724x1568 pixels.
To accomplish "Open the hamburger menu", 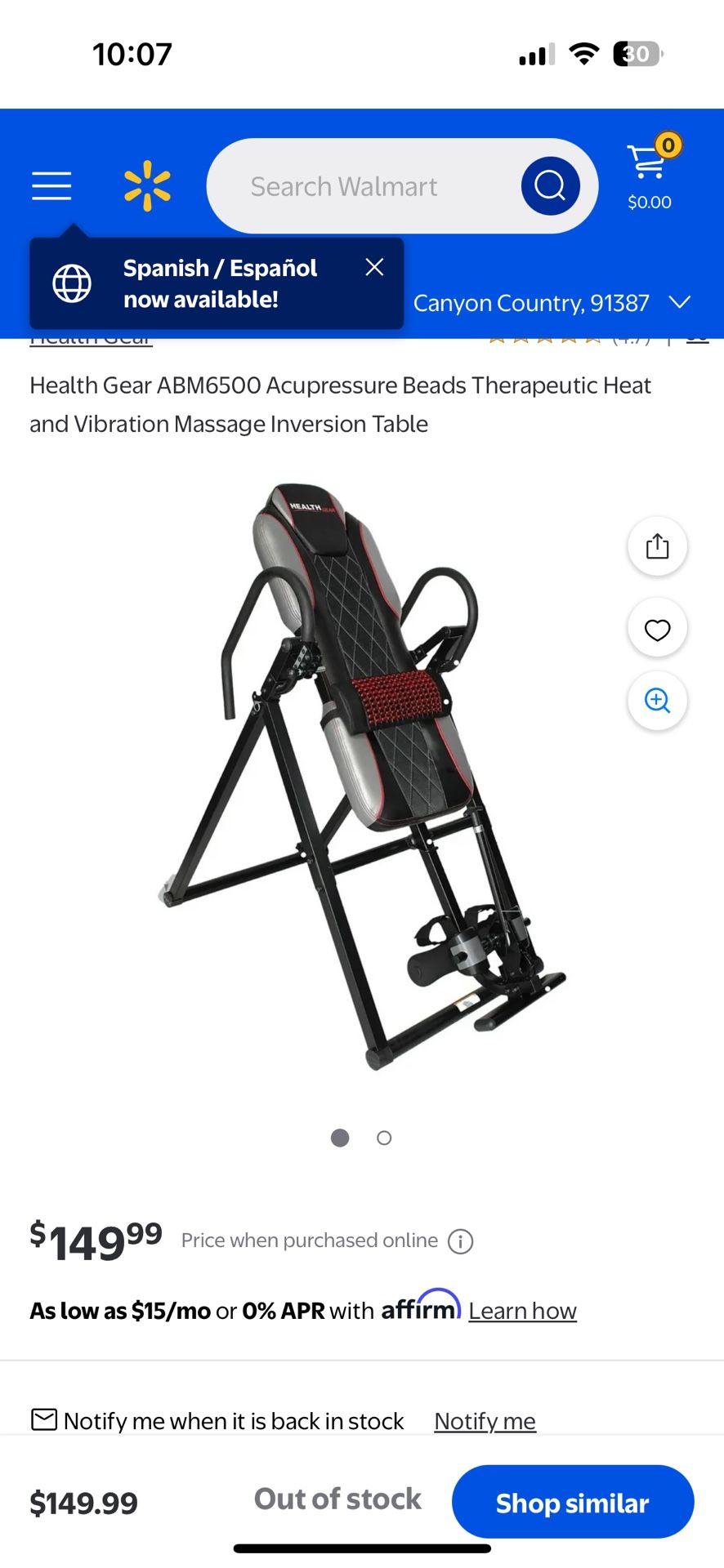I will click(51, 186).
